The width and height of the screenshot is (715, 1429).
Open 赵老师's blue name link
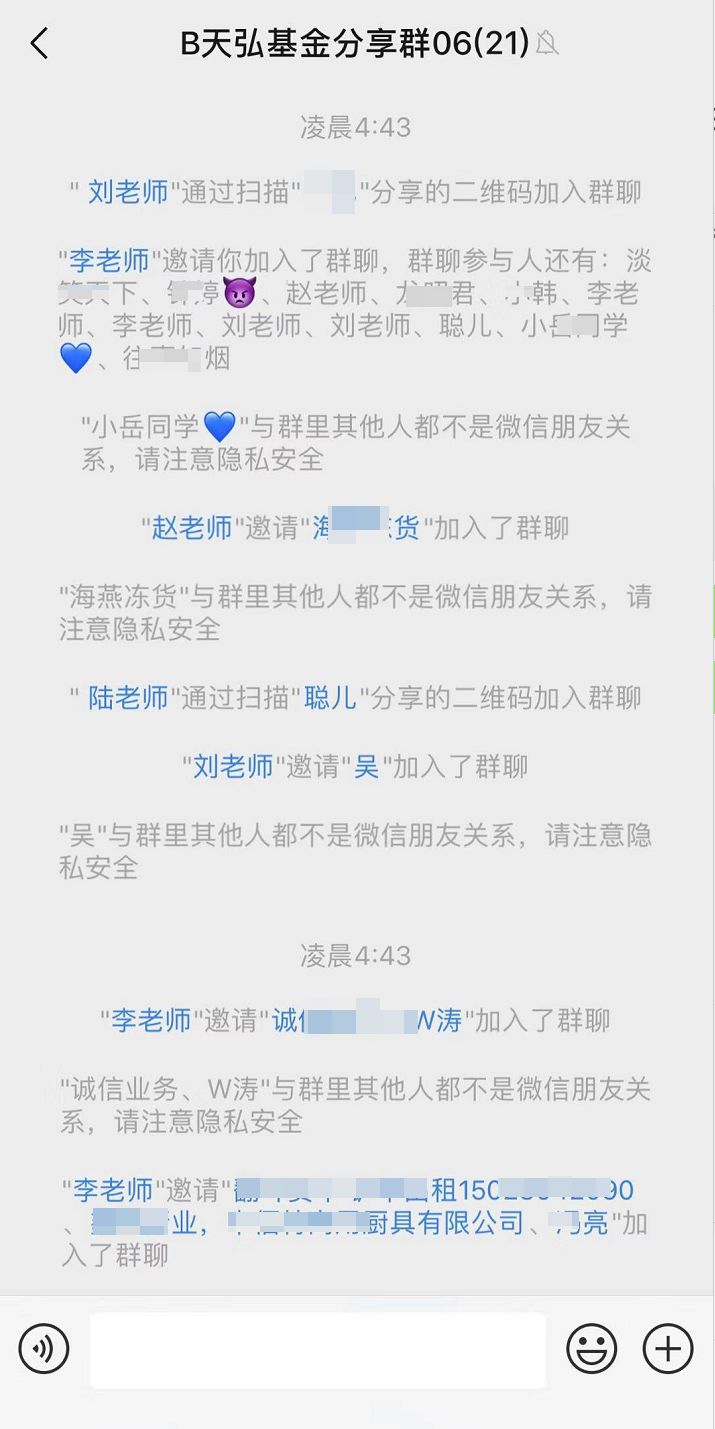pos(191,528)
